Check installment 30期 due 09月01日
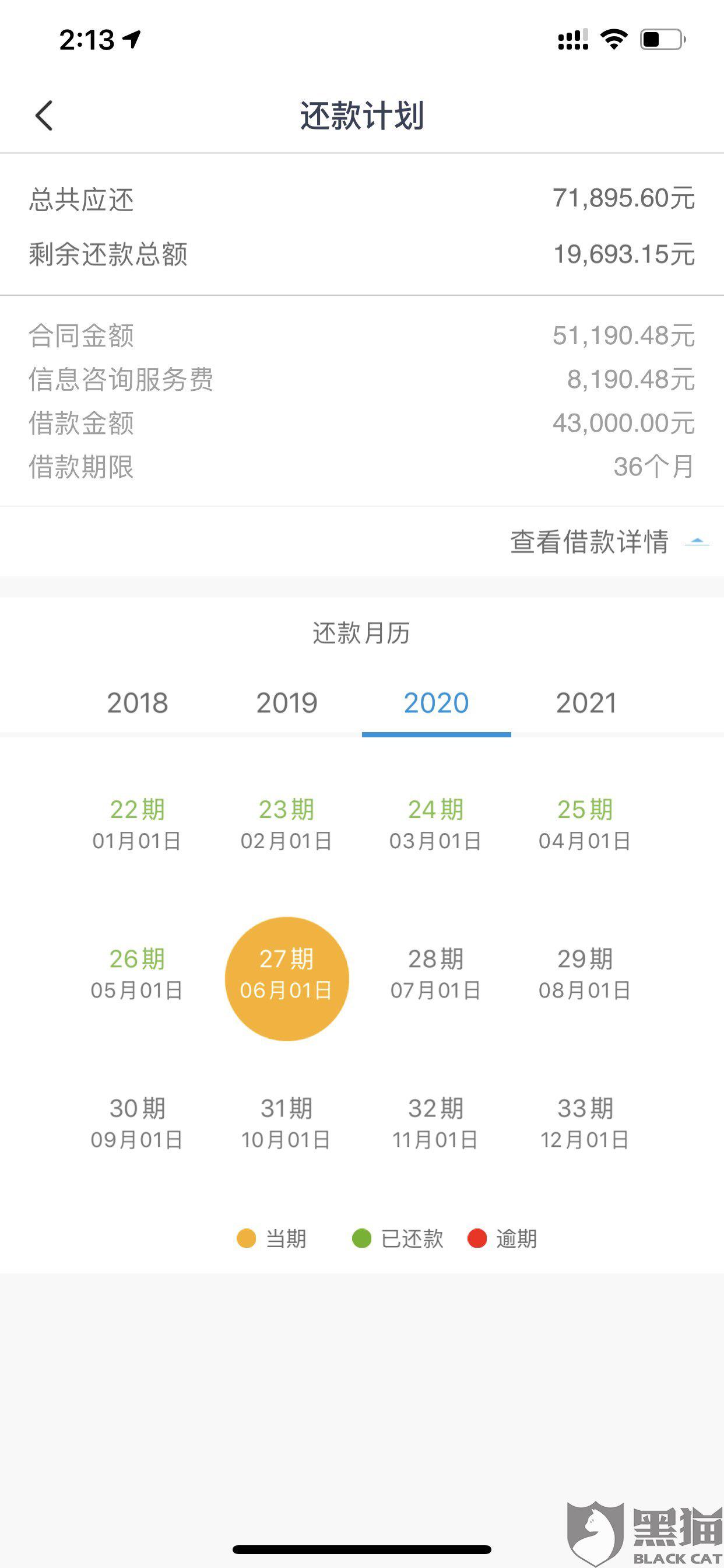The width and height of the screenshot is (724, 1568). pos(137,1123)
